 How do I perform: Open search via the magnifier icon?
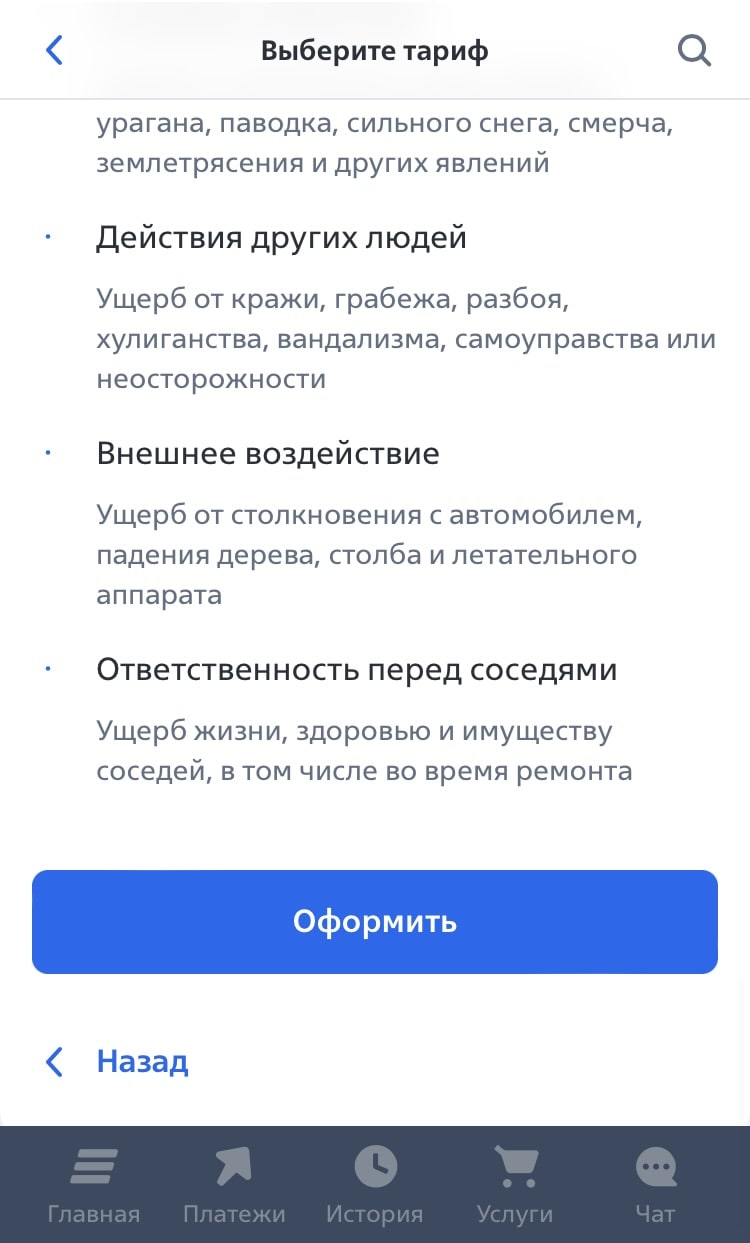[x=694, y=50]
